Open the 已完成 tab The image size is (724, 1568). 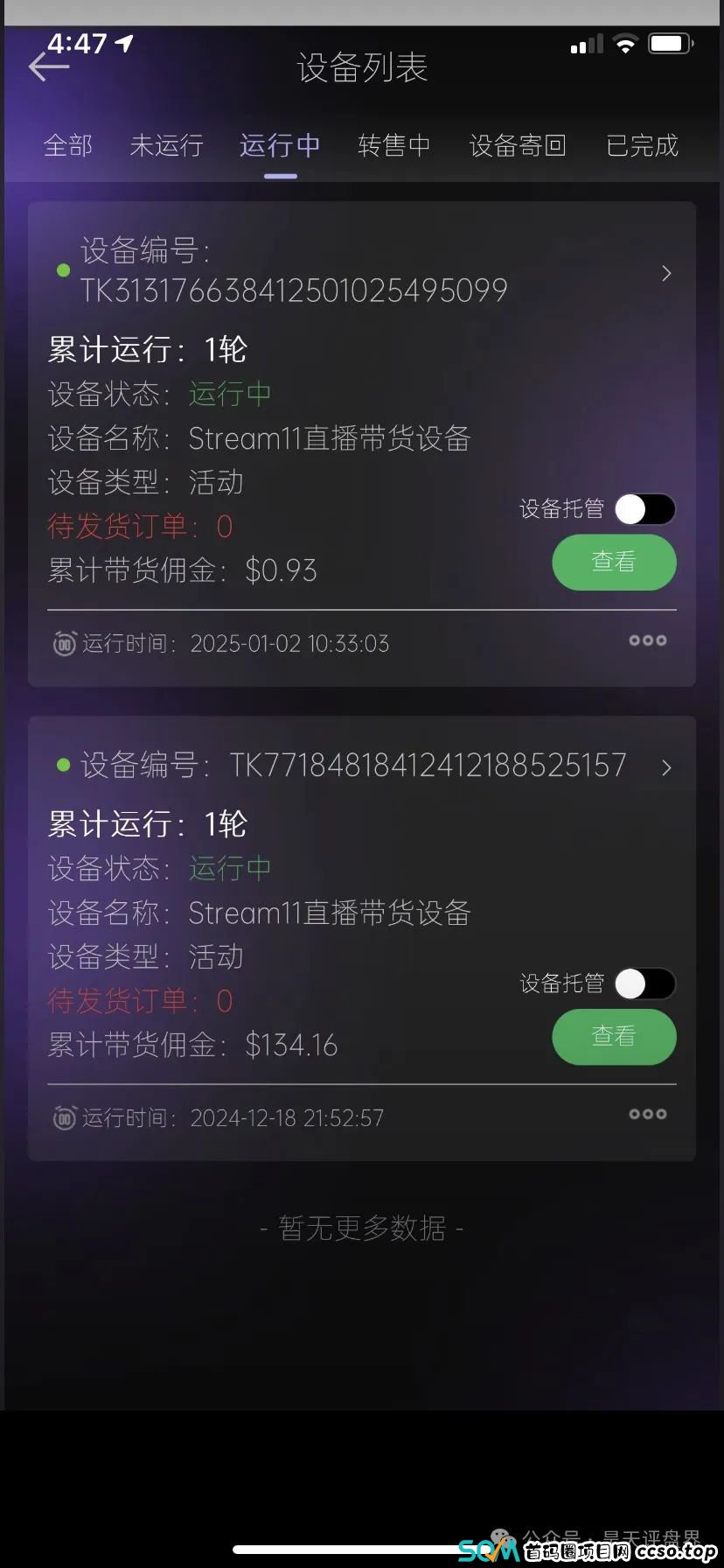click(x=641, y=145)
